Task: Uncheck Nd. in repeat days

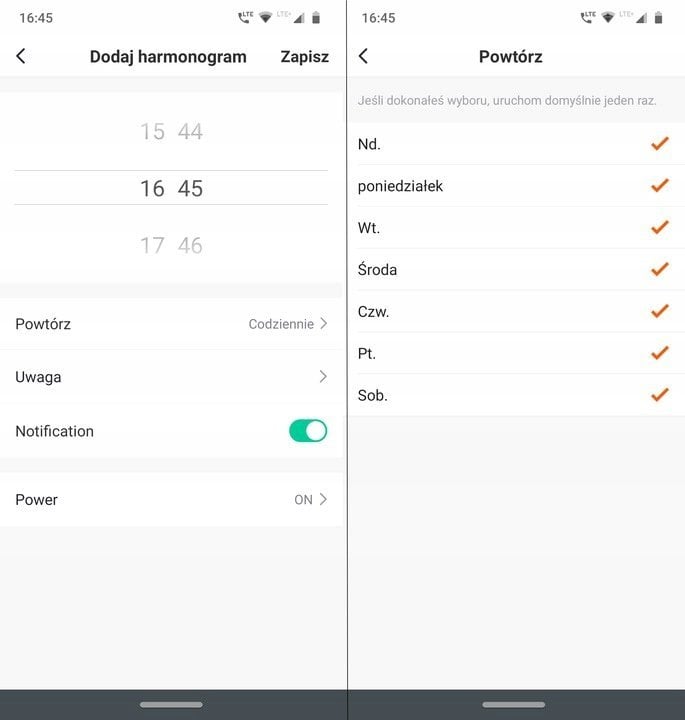Action: point(658,144)
